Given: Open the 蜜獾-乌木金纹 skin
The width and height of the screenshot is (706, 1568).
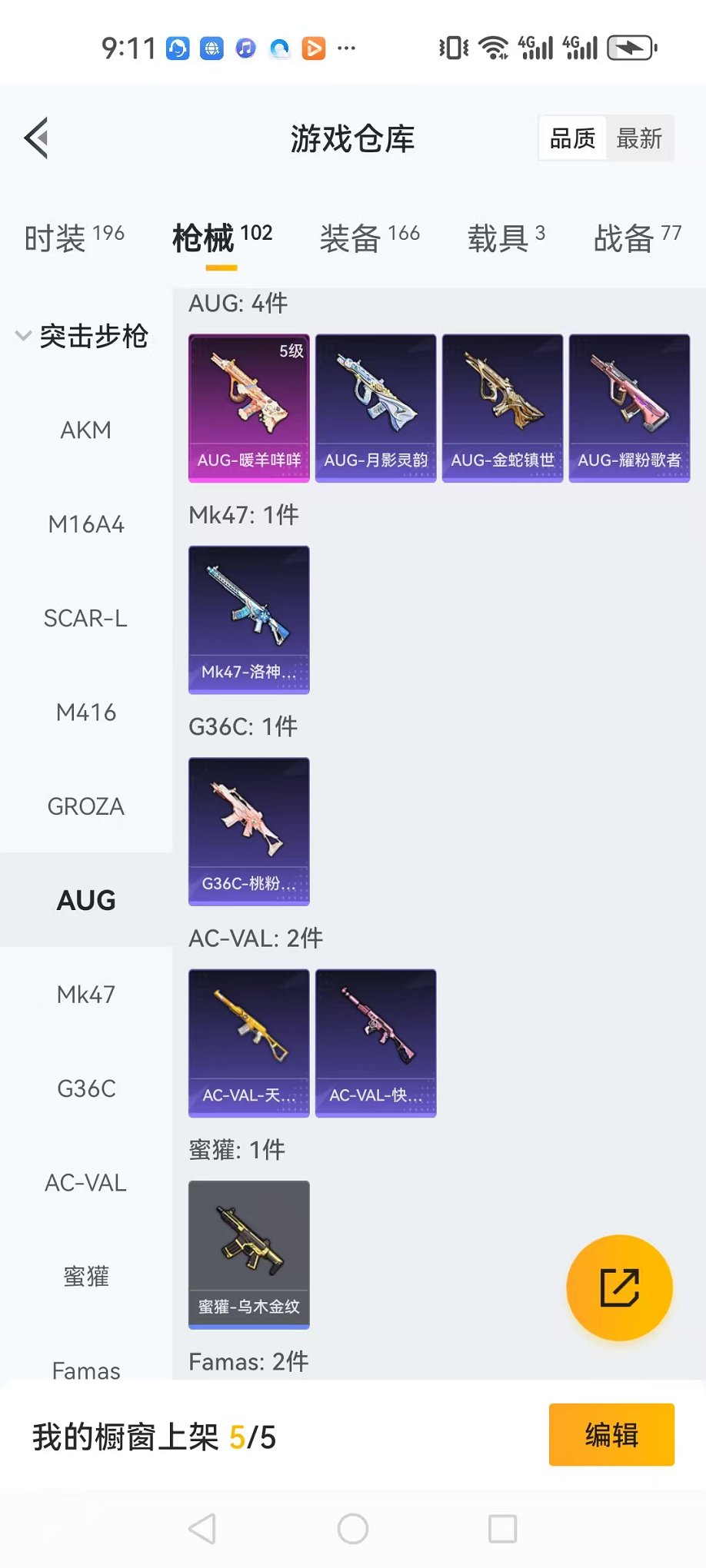Looking at the screenshot, I should point(249,1254).
